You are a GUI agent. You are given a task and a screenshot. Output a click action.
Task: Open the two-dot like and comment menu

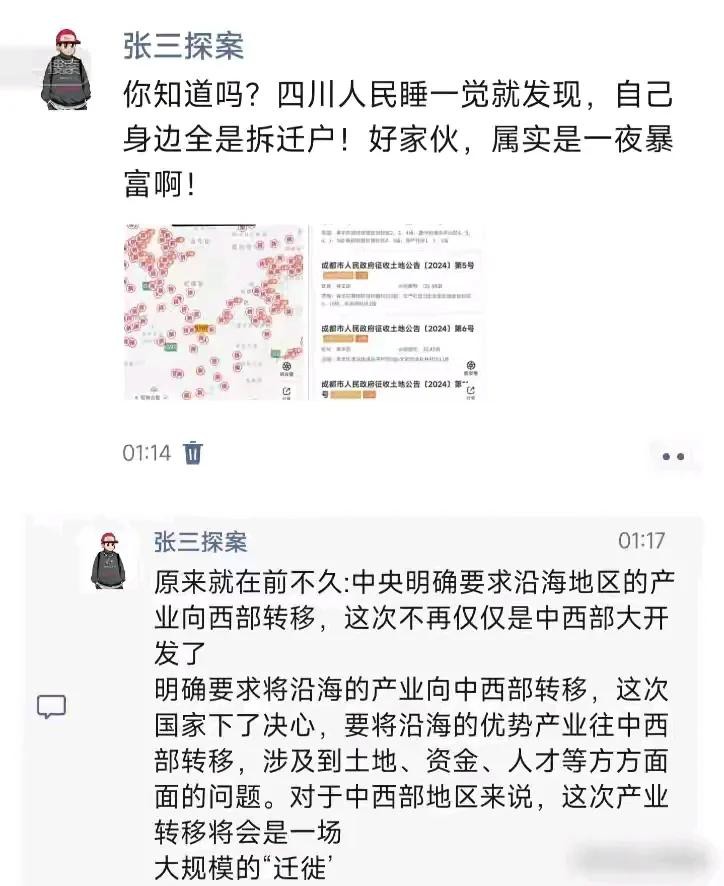[x=673, y=456]
